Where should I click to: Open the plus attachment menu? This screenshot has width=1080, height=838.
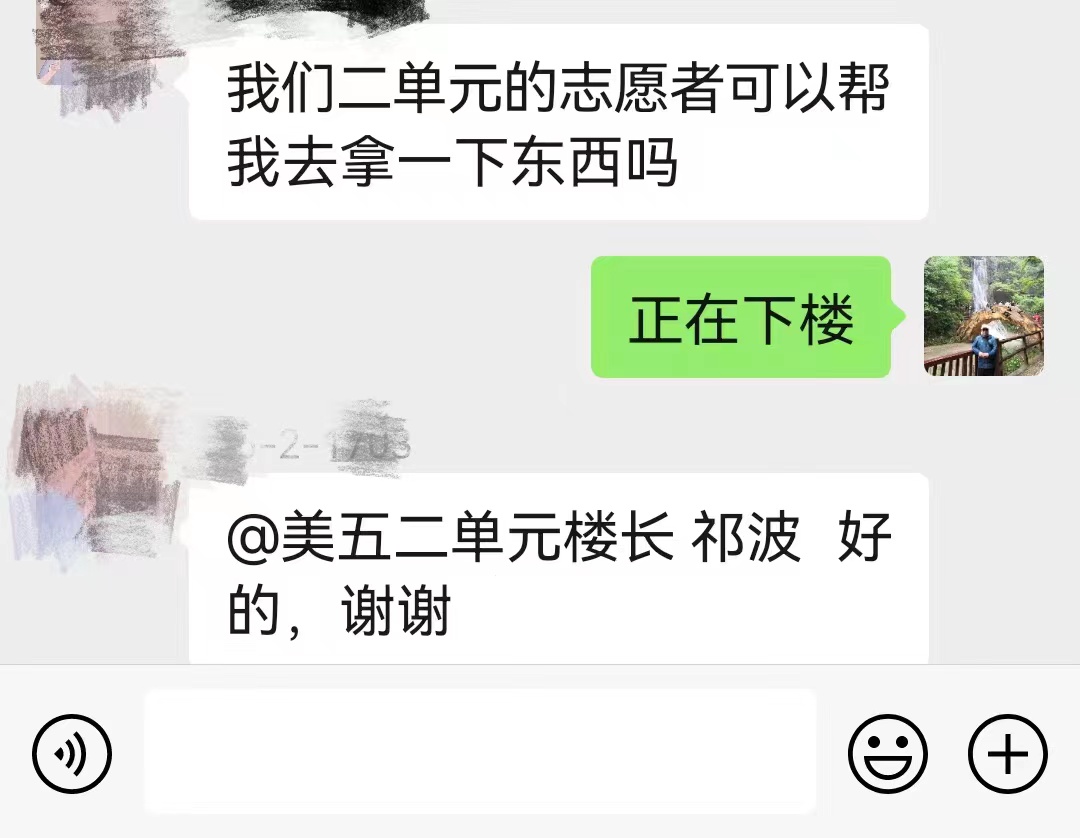pos(1008,753)
